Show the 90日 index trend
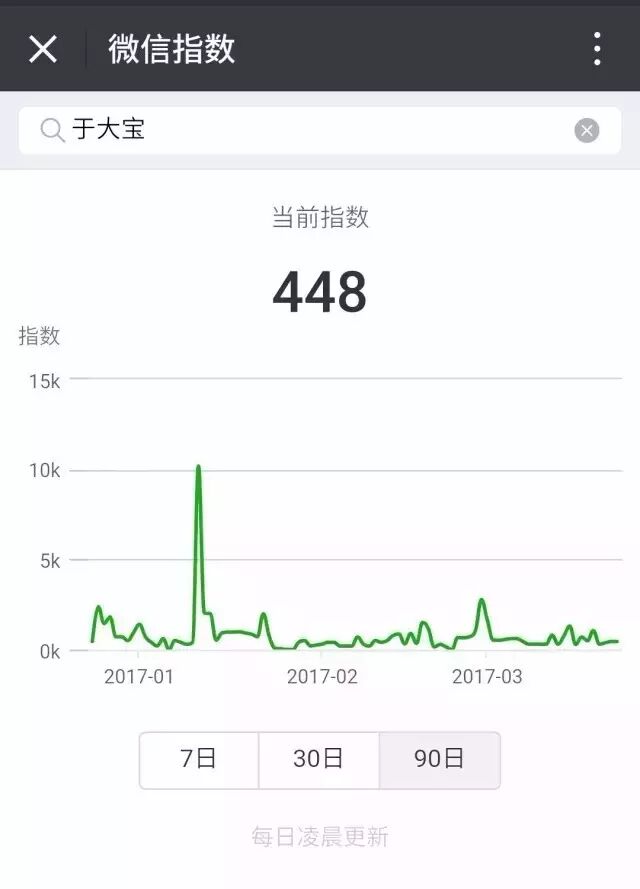 [439, 759]
